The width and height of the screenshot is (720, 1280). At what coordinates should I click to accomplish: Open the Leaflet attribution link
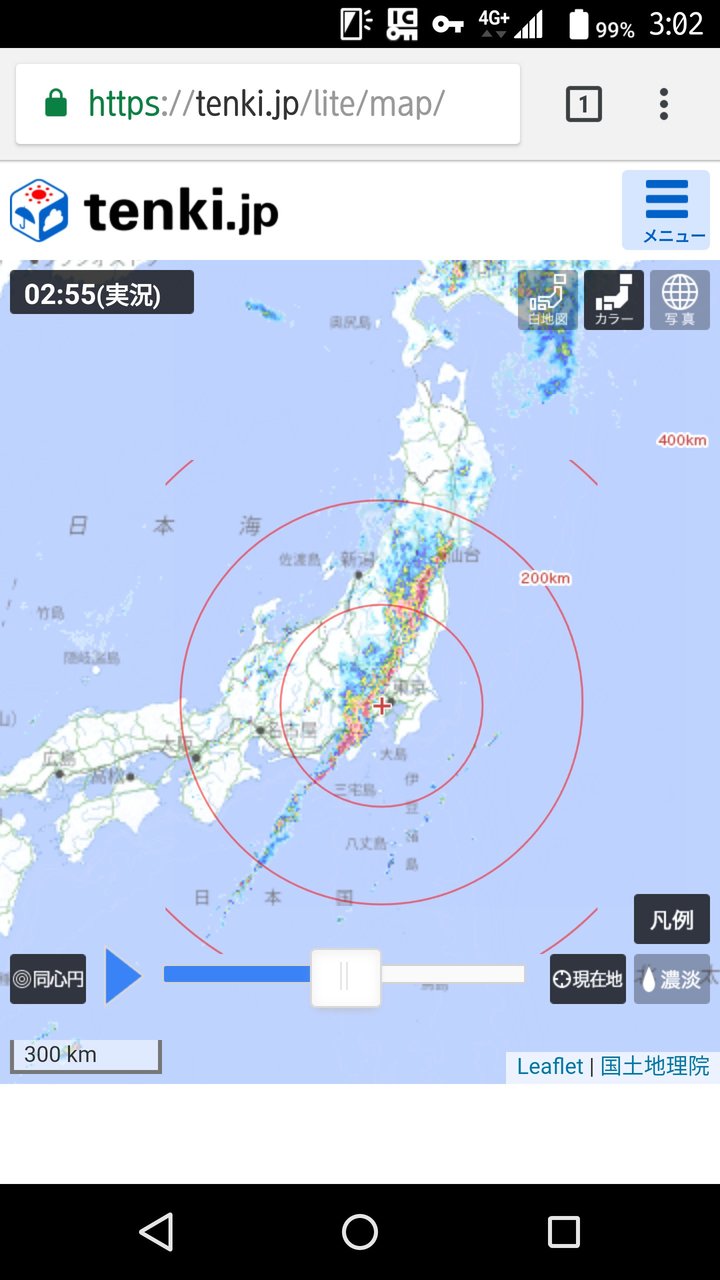pos(549,1066)
